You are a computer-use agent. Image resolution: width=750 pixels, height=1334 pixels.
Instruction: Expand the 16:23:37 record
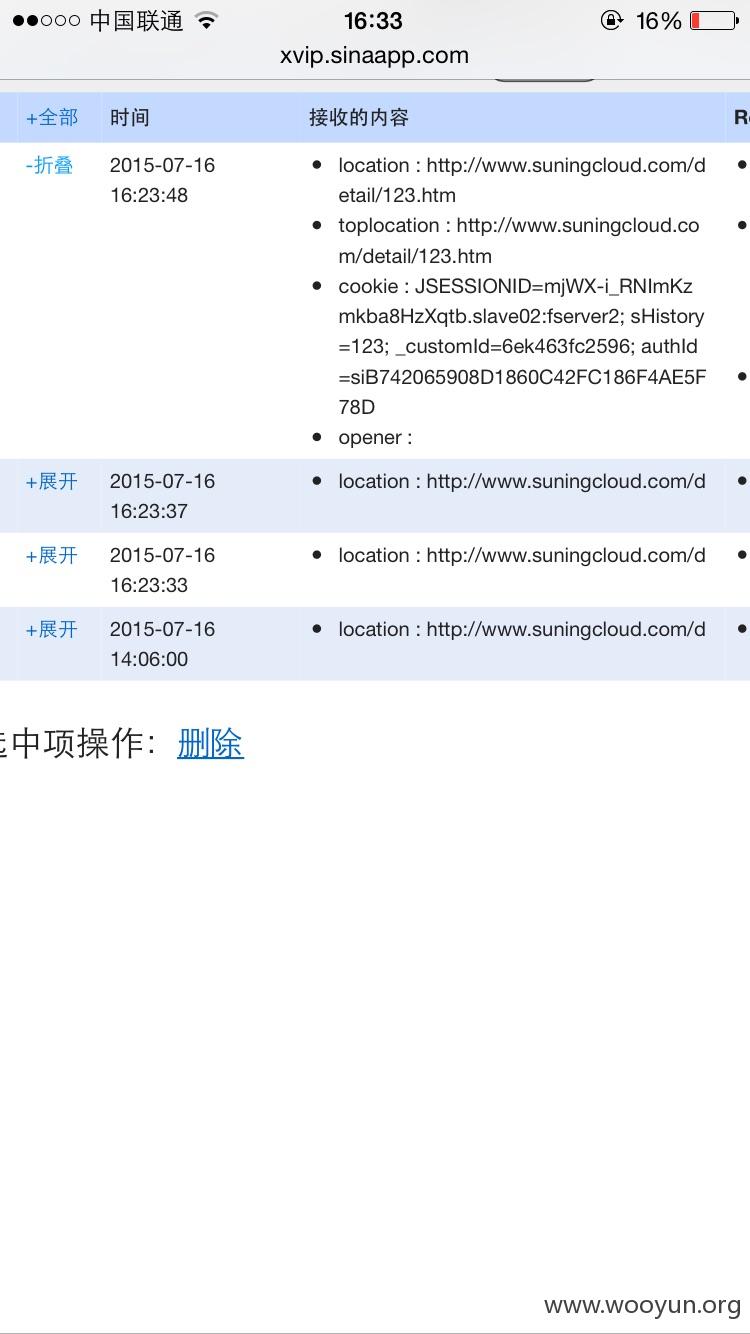pyautogui.click(x=51, y=481)
